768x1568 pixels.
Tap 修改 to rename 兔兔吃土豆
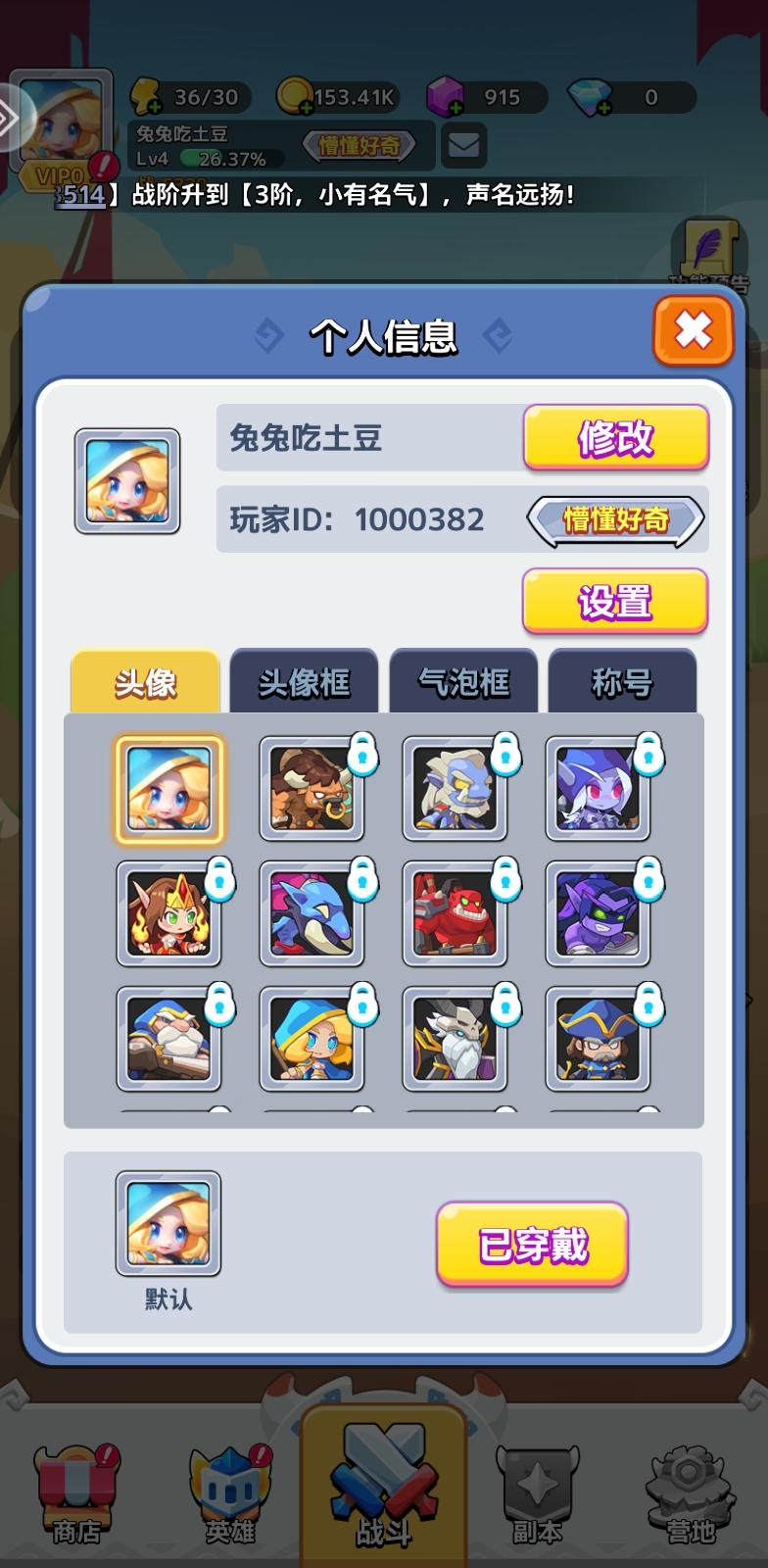coord(614,439)
